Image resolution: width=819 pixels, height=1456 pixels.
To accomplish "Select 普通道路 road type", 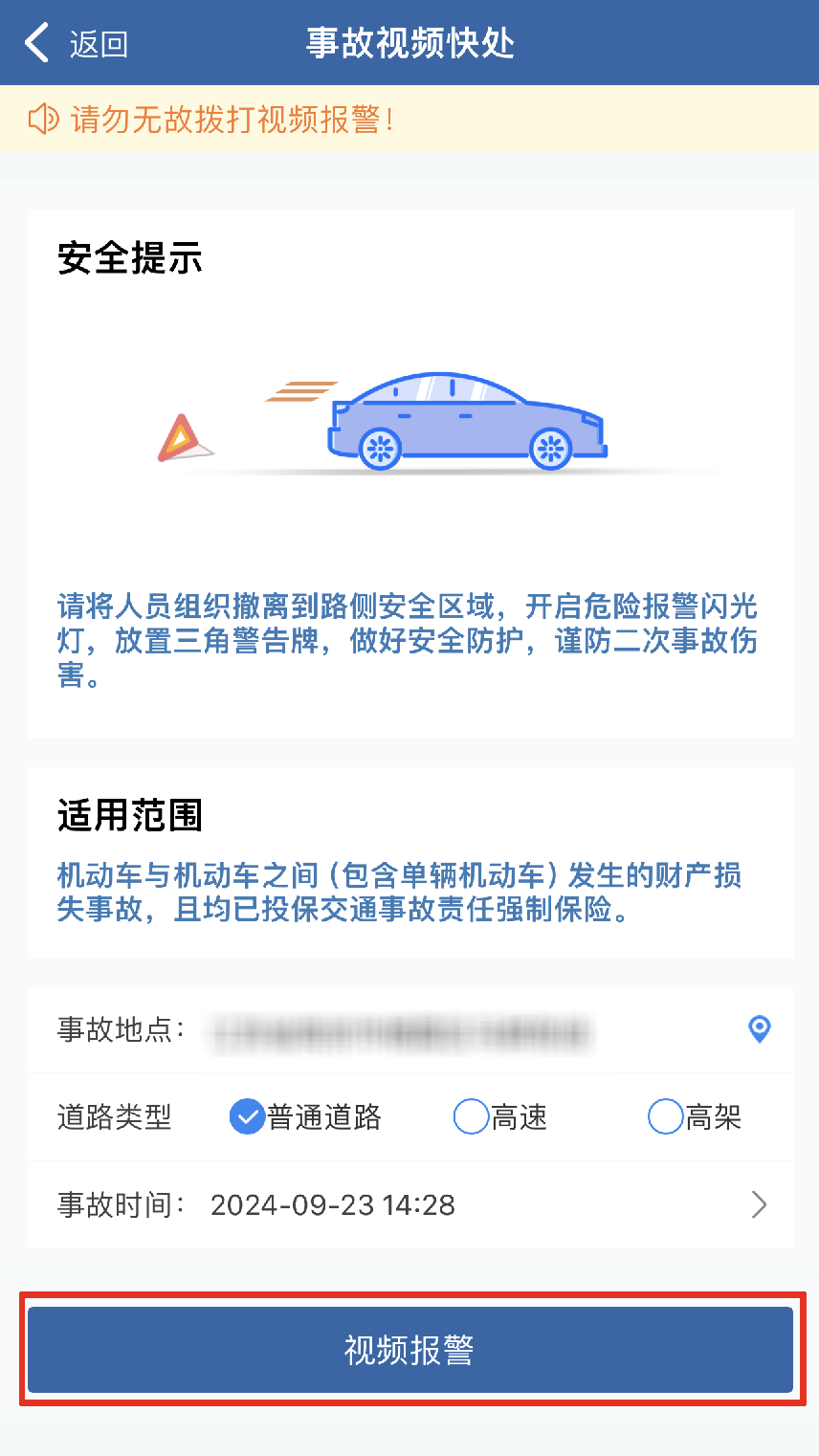I will (249, 1116).
